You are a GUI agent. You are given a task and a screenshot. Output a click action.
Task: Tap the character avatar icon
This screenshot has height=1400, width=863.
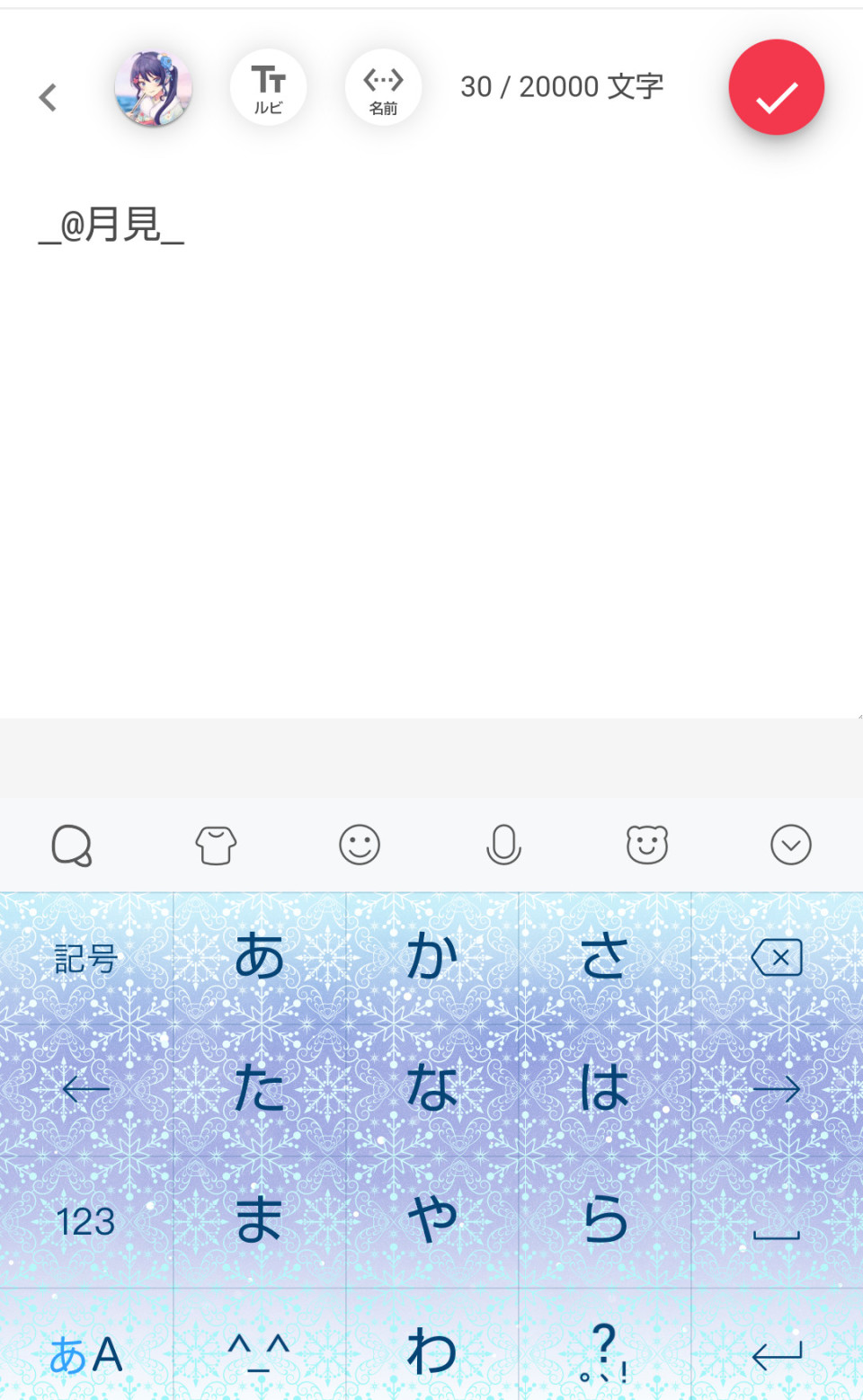click(153, 88)
